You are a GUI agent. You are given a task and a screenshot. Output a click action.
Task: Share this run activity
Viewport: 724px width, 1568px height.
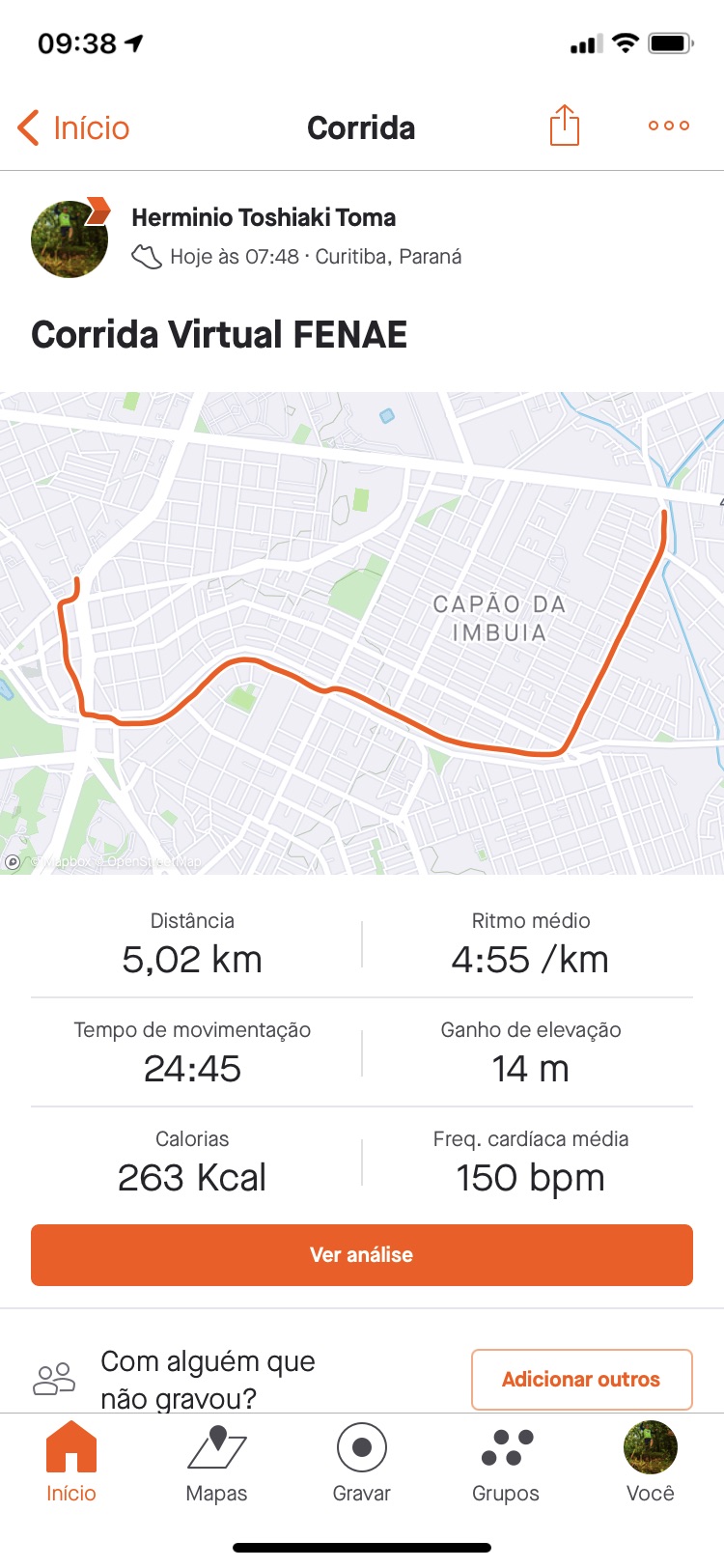click(564, 126)
